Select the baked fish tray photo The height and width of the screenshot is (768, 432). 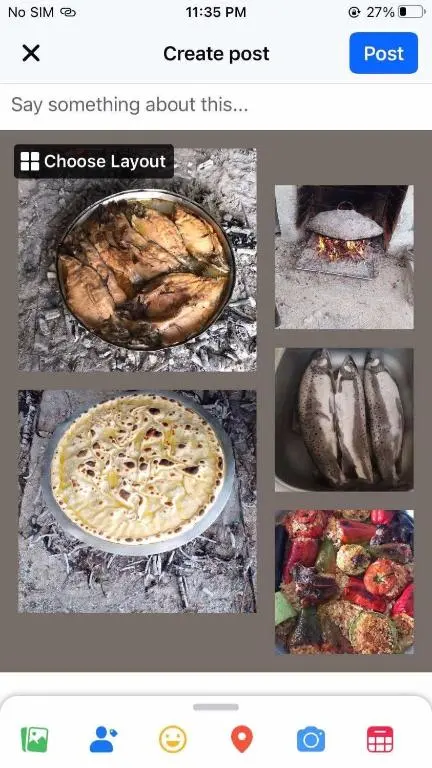click(137, 260)
